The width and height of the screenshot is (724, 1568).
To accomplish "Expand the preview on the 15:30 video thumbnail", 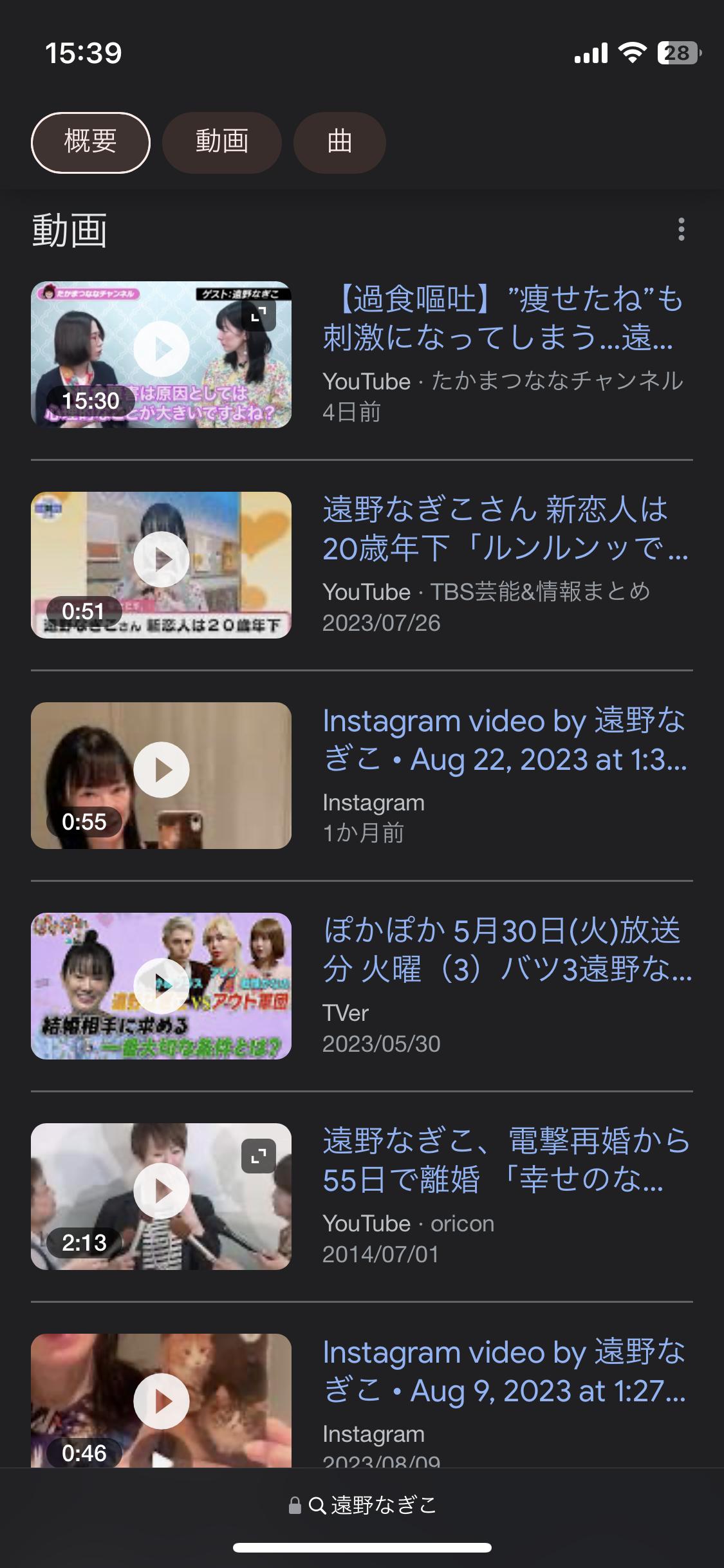I will point(258,315).
